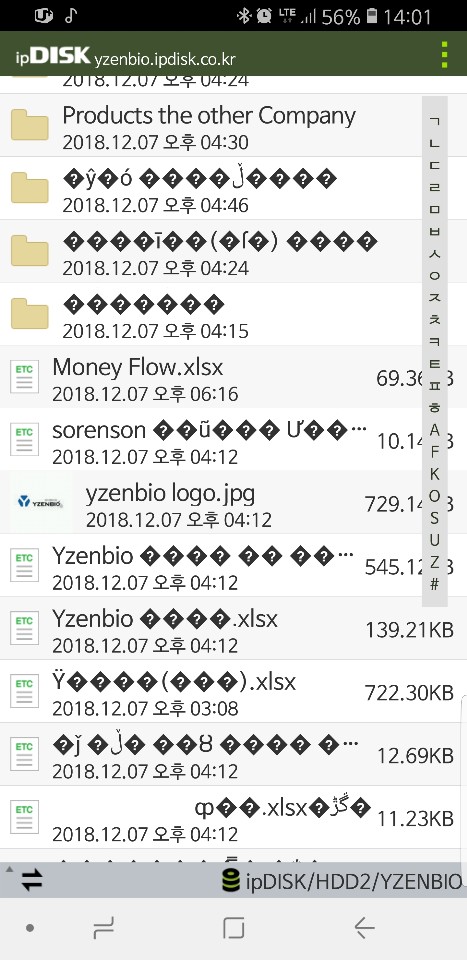
Task: Open the yzenbio logo.jpg image
Action: pyautogui.click(x=233, y=502)
